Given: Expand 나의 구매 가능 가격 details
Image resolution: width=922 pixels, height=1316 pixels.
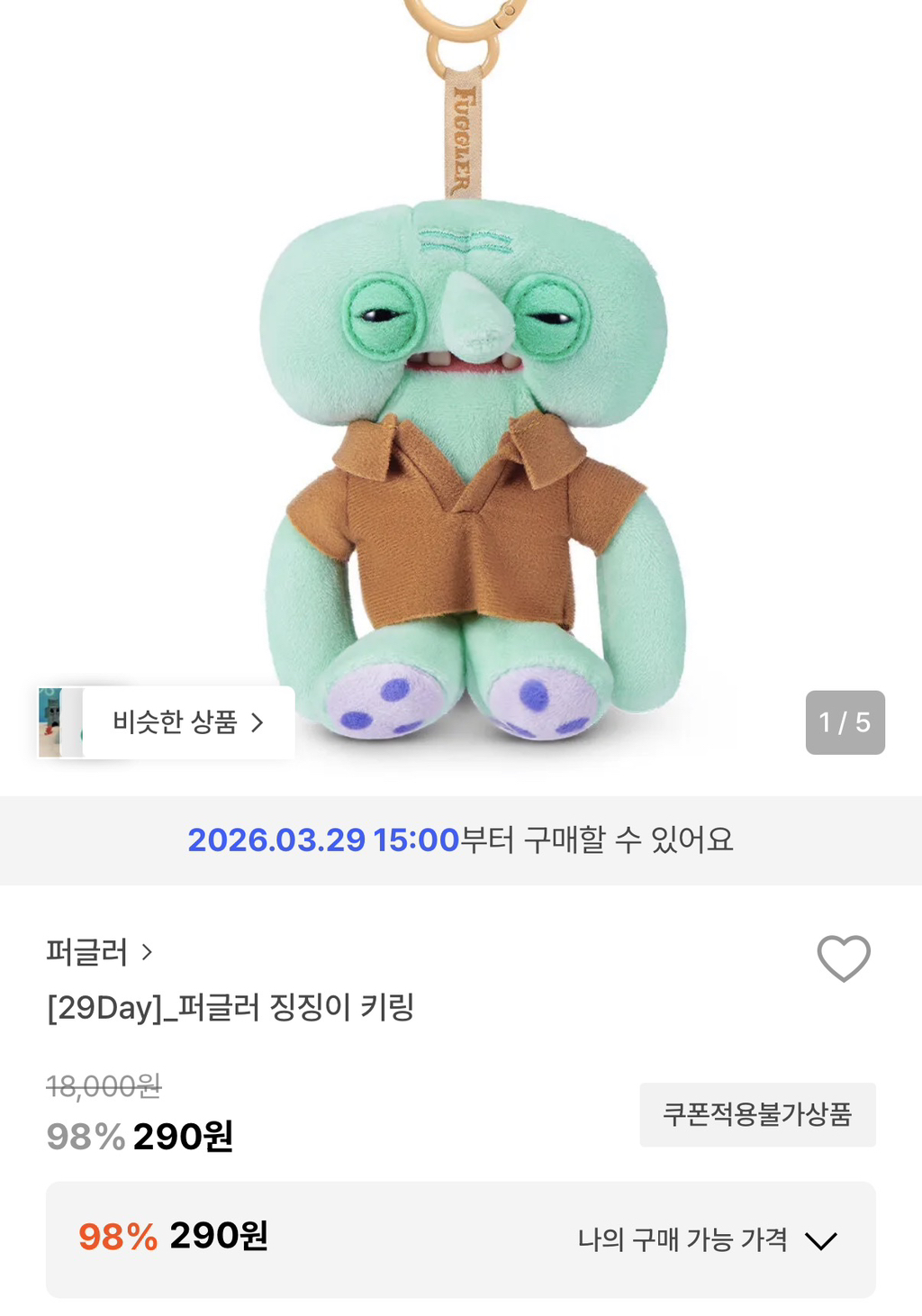Looking at the screenshot, I should coord(708,1240).
